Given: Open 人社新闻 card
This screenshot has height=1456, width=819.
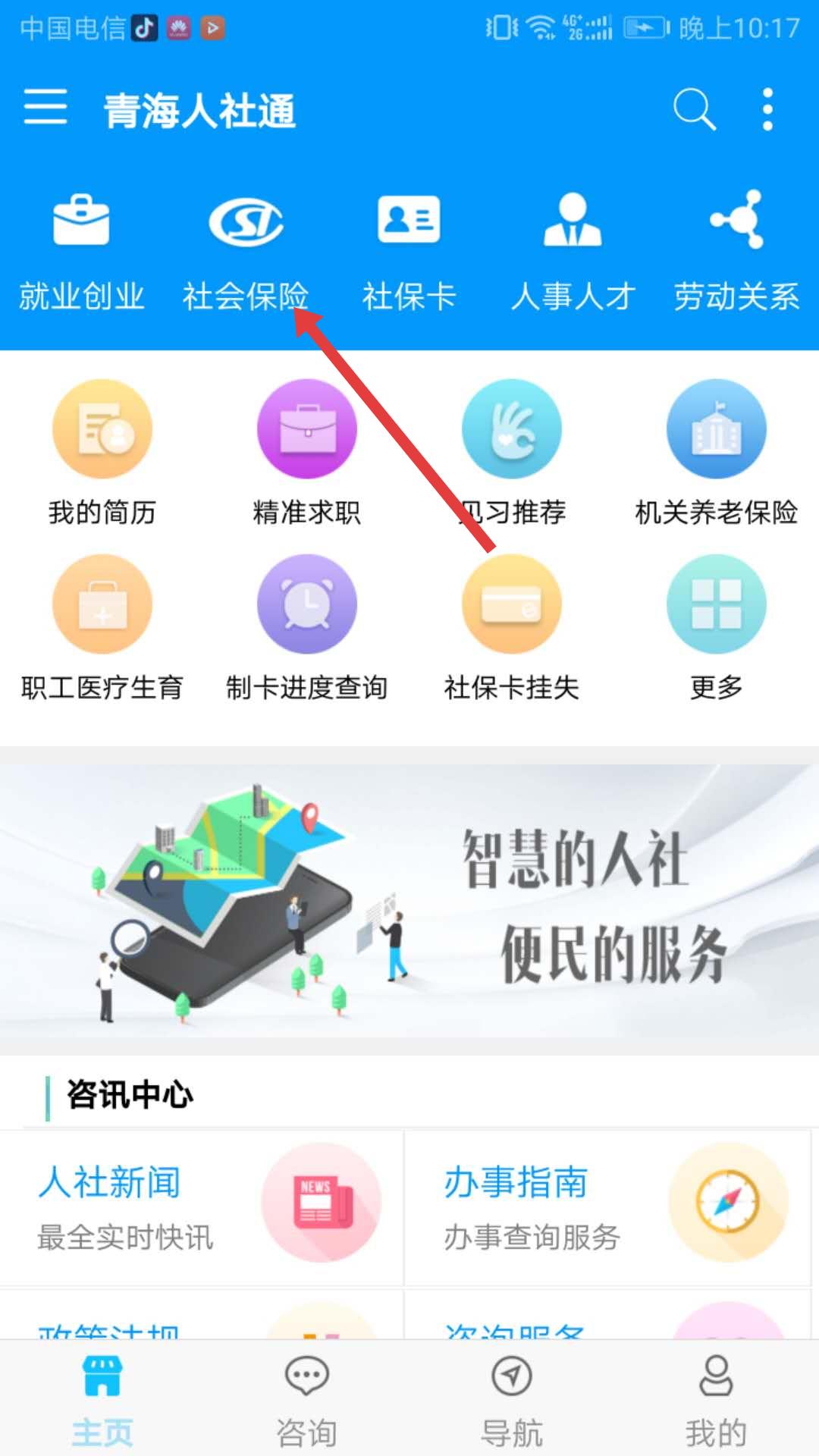Looking at the screenshot, I should pos(202,1207).
